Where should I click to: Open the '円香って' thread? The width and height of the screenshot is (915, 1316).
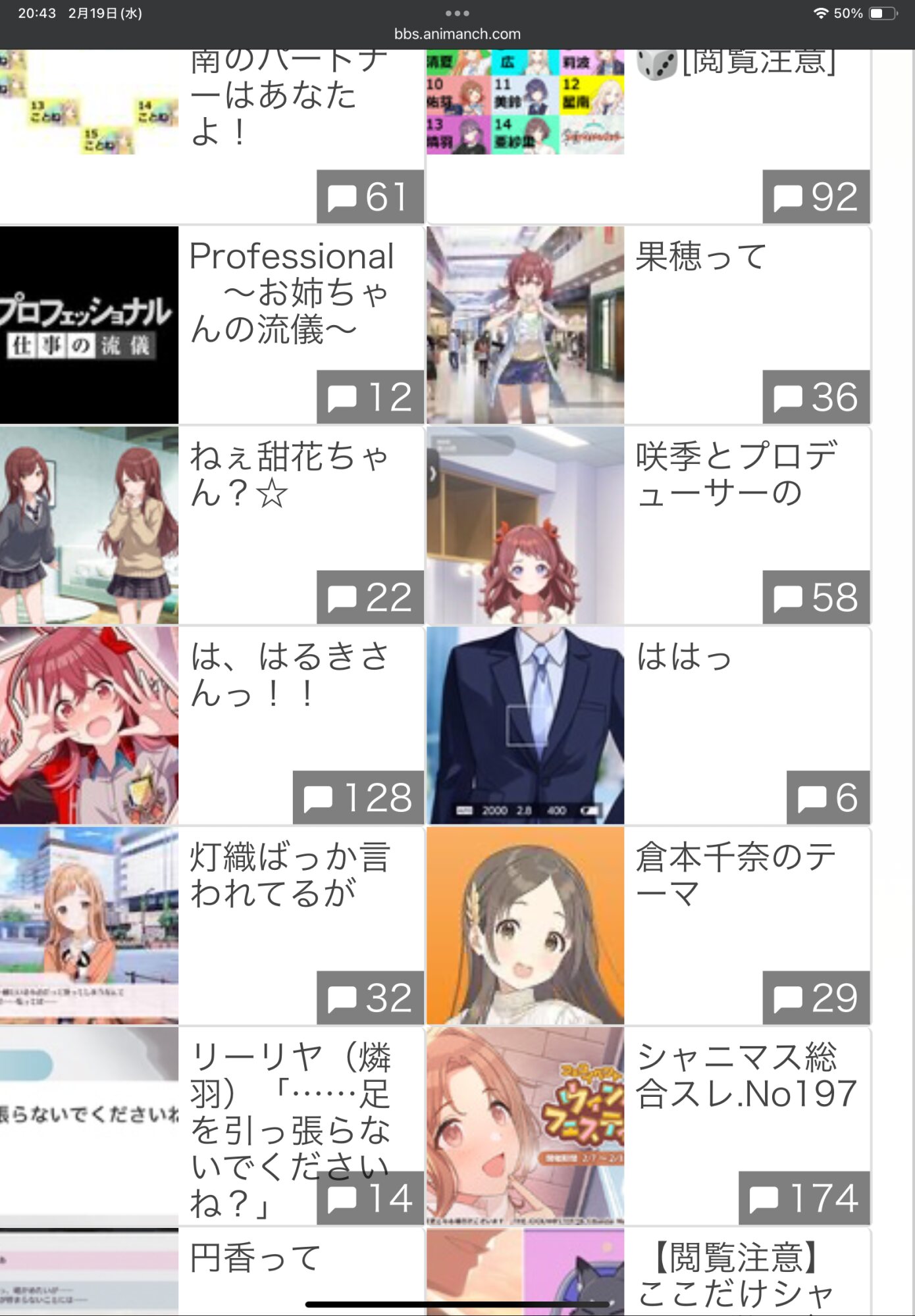point(255,1258)
